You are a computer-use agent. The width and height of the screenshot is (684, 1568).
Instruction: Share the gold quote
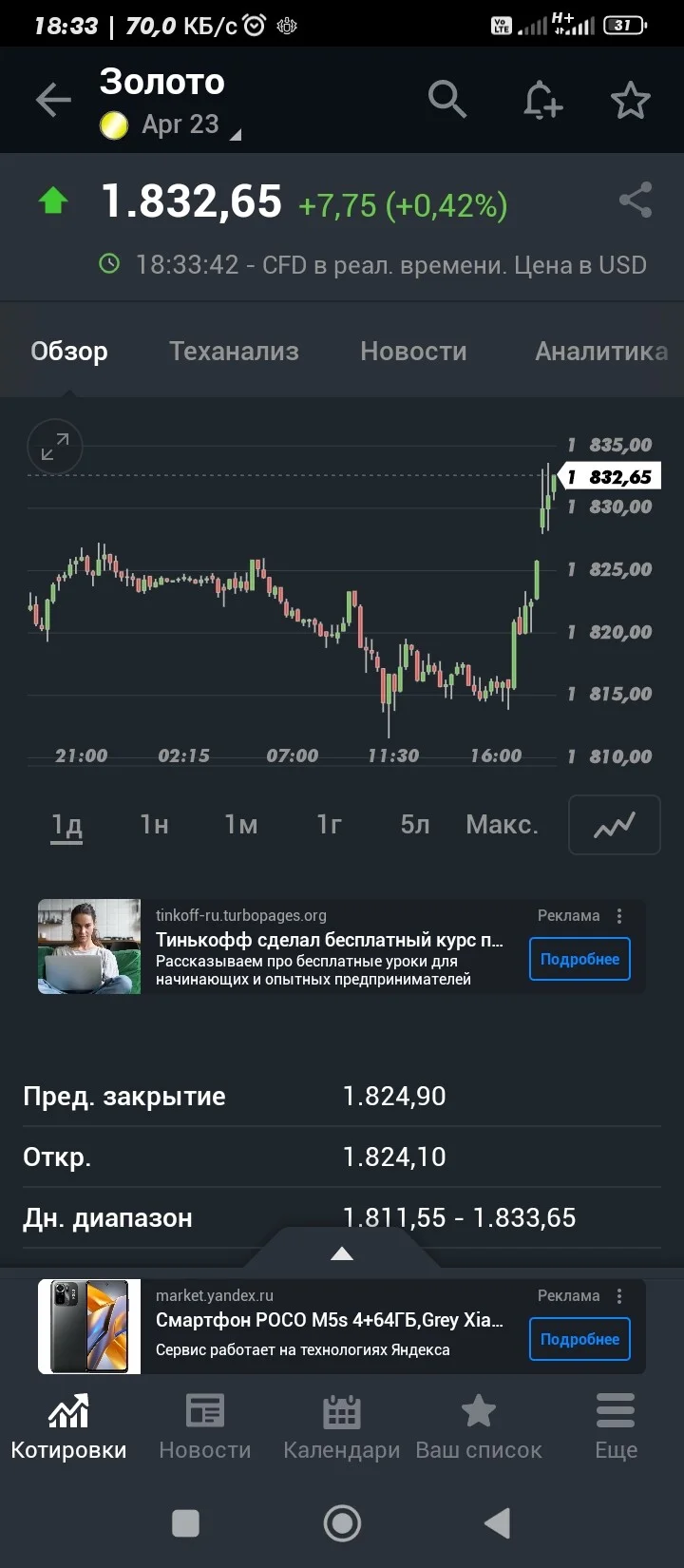[635, 201]
